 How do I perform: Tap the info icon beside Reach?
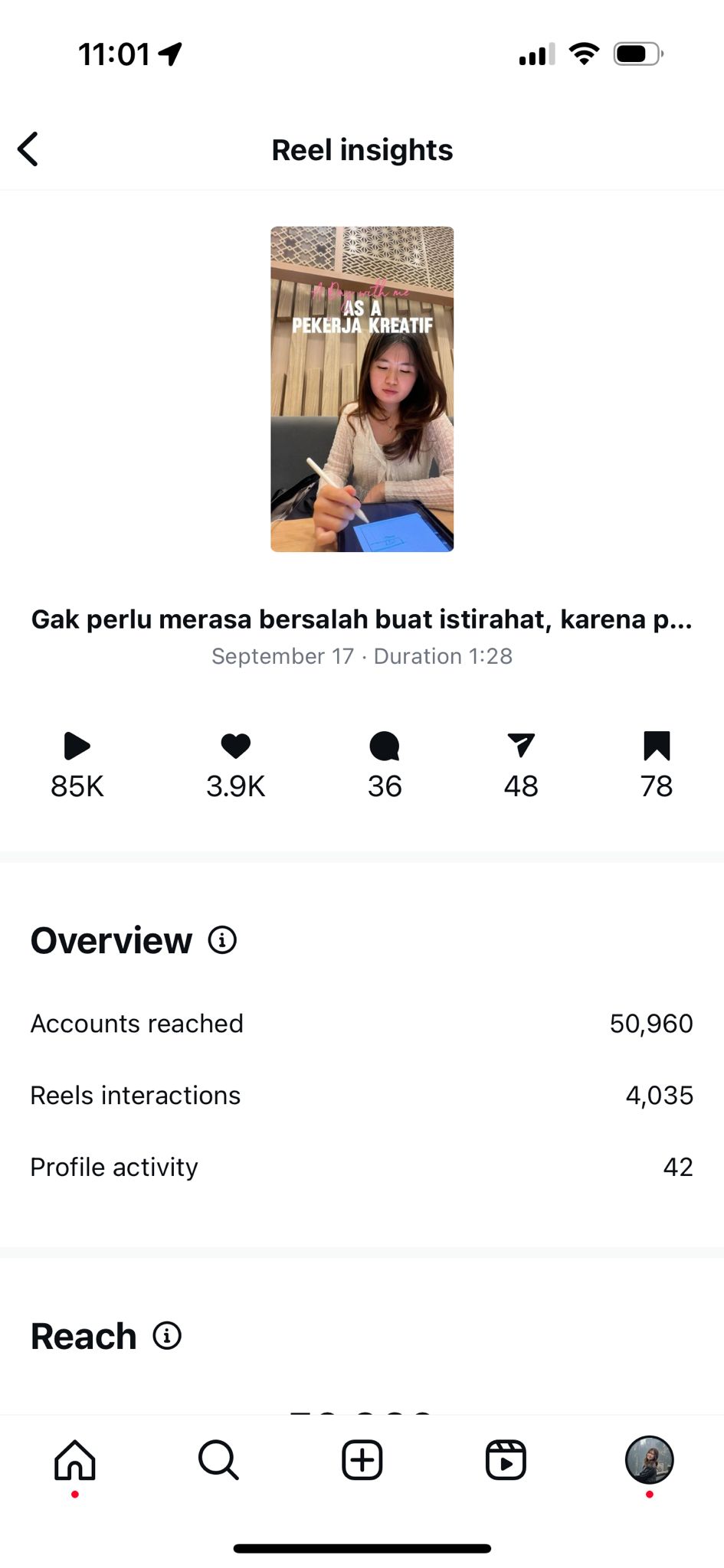click(167, 1336)
